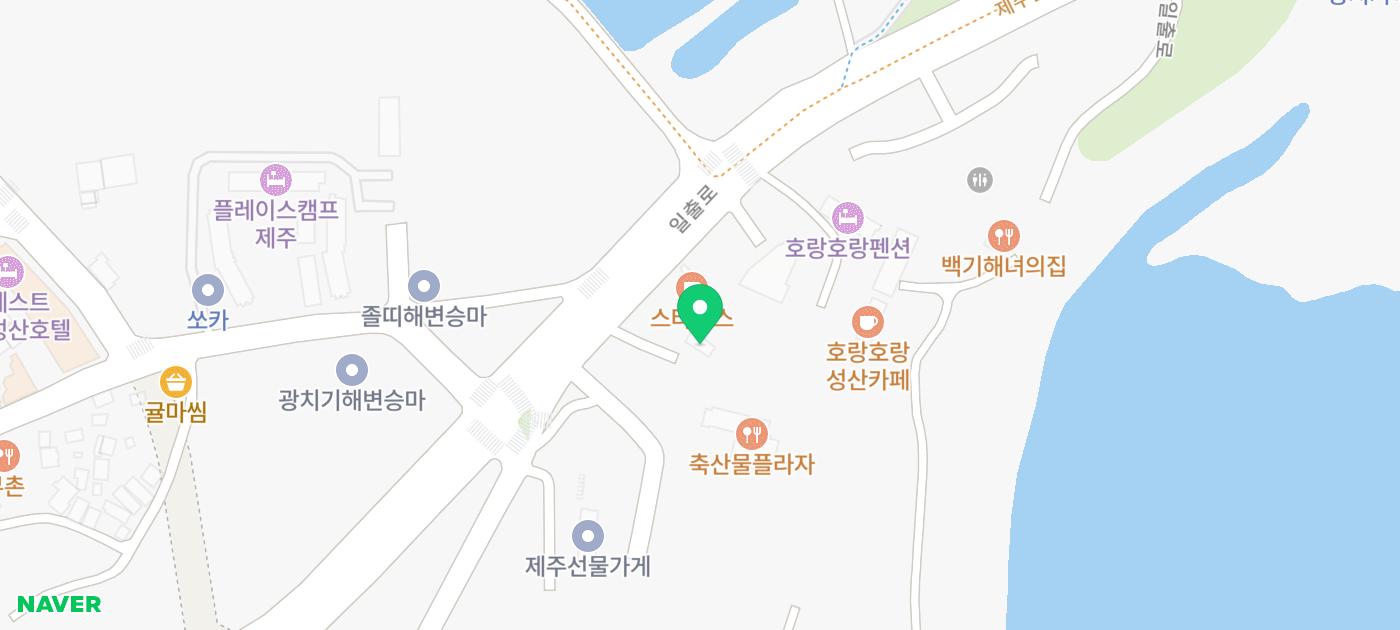This screenshot has height=630, width=1400.
Task: Tap the 제주선물가게 marker
Action: coord(588,536)
